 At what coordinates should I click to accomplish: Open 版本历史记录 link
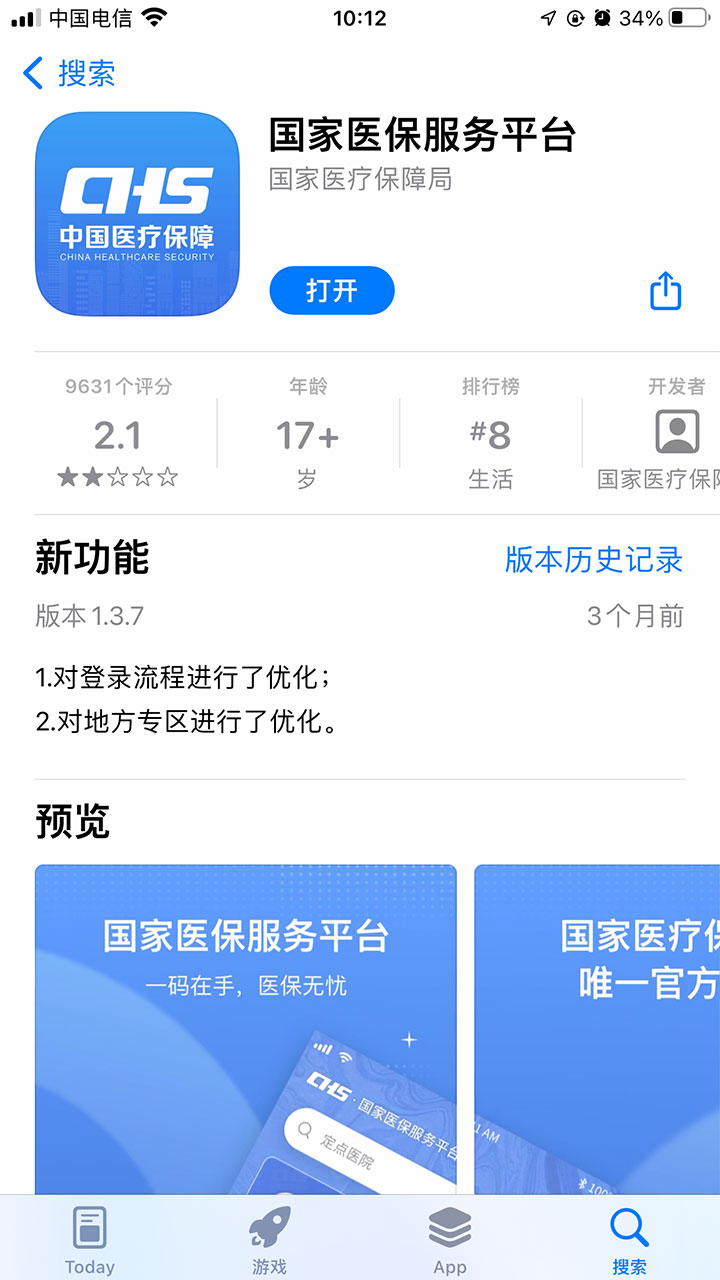593,560
